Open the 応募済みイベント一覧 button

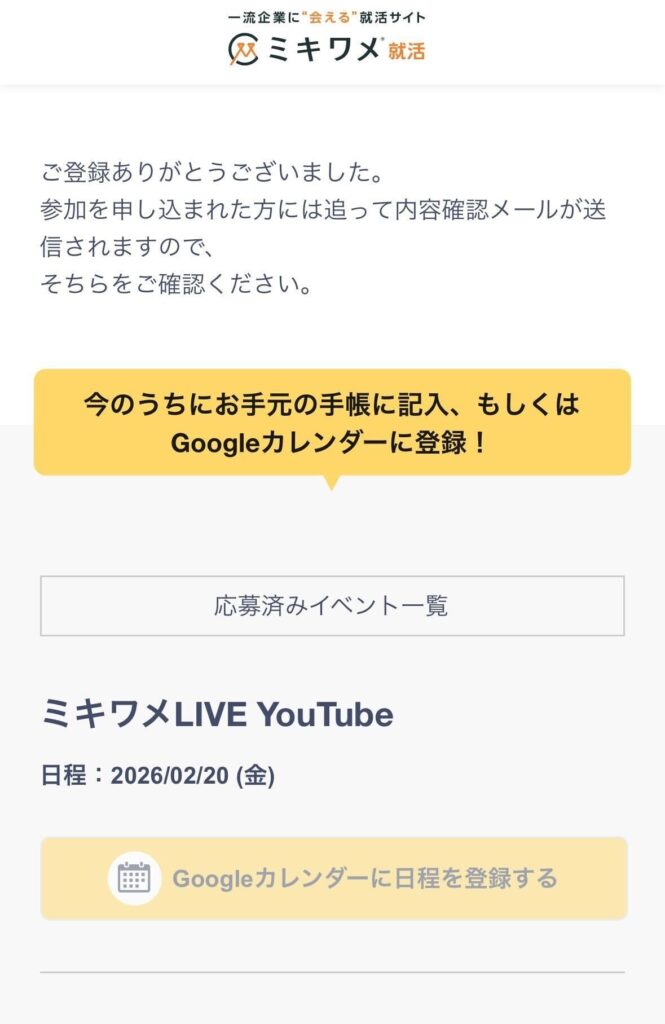(332, 606)
